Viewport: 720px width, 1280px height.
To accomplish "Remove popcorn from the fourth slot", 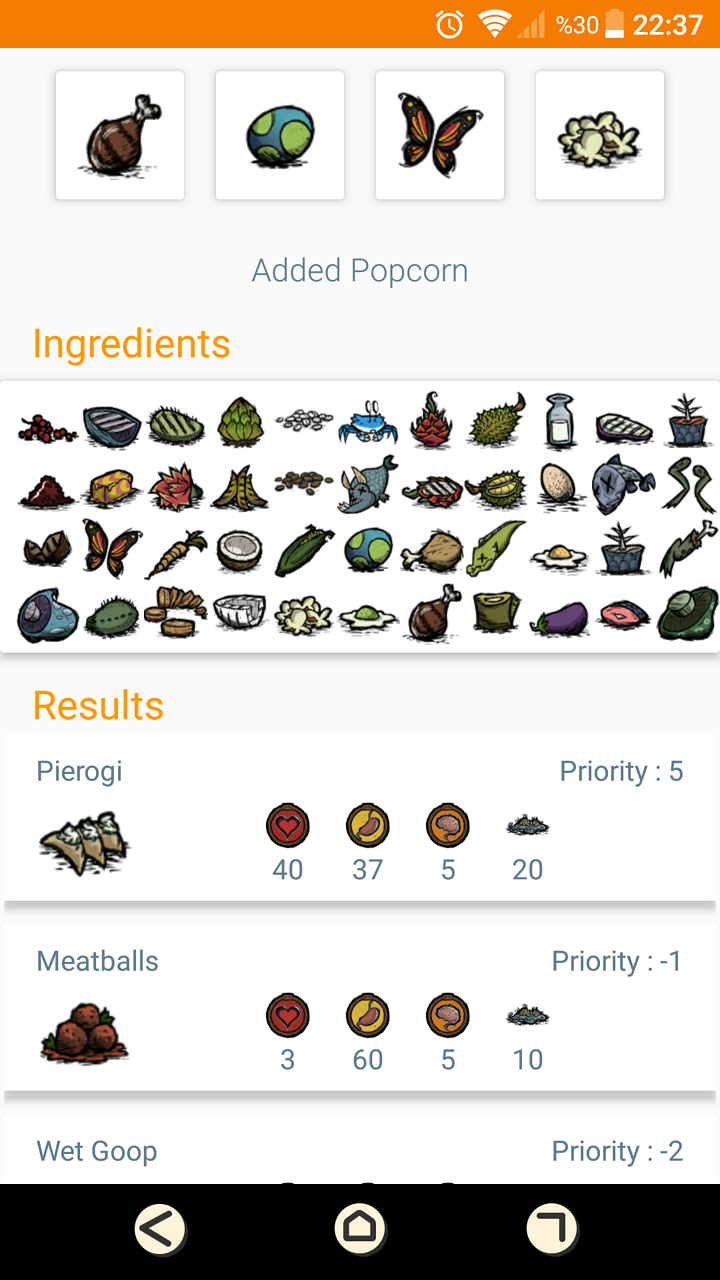I will pyautogui.click(x=600, y=135).
